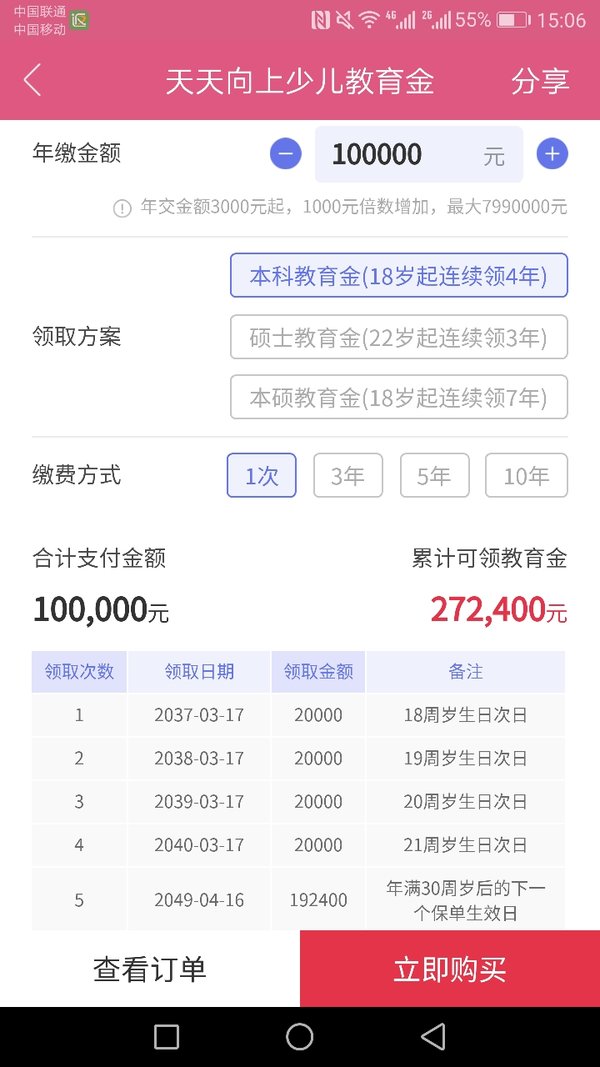Screen dimensions: 600x1067
Task: Go to the system home screen
Action: pos(299,1037)
